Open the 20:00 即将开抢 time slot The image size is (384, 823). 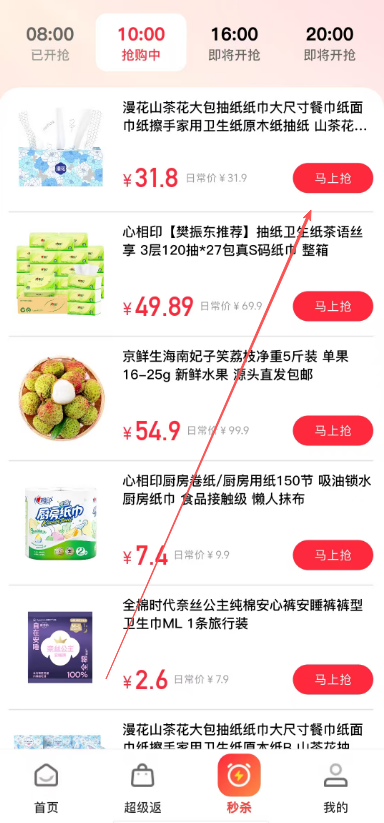click(329, 43)
